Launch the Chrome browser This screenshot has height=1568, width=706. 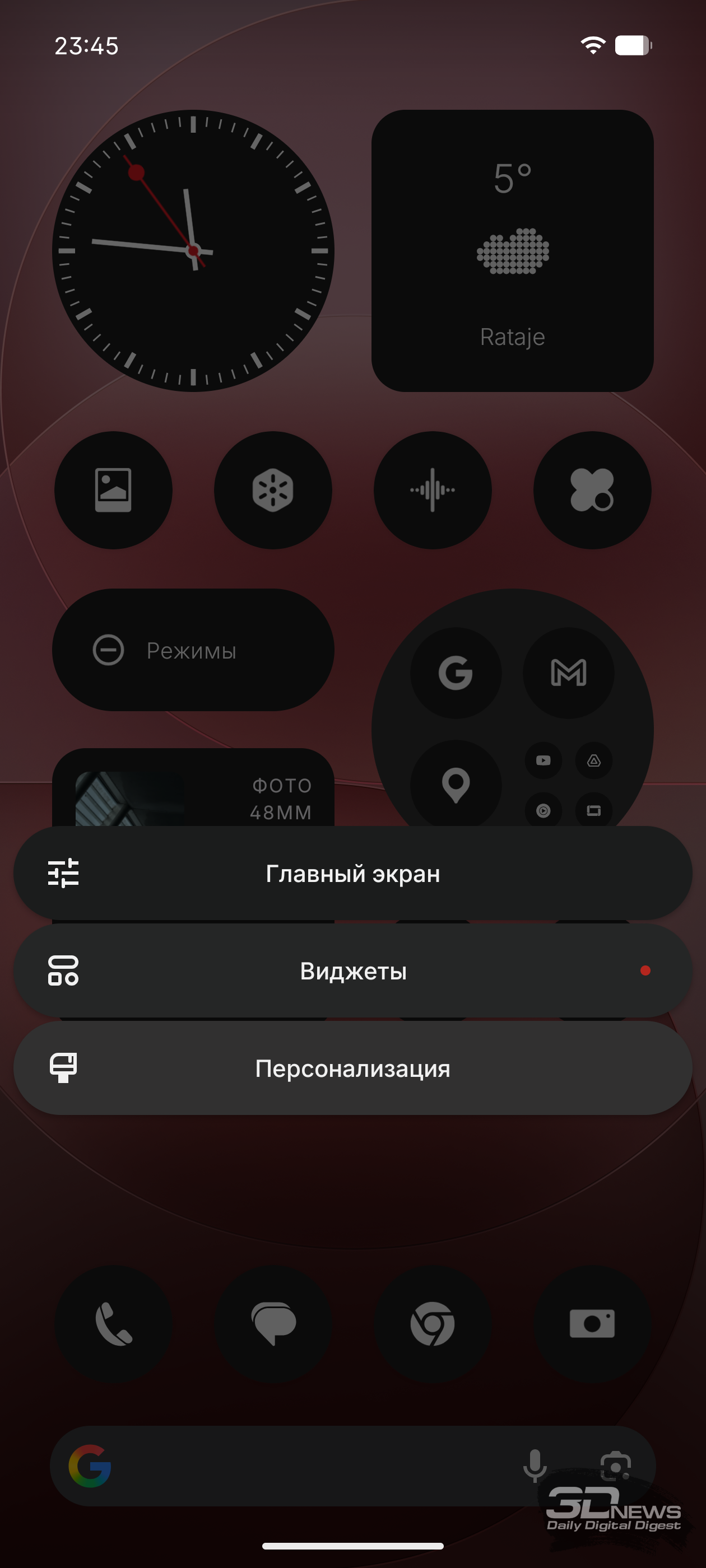pyautogui.click(x=433, y=1323)
